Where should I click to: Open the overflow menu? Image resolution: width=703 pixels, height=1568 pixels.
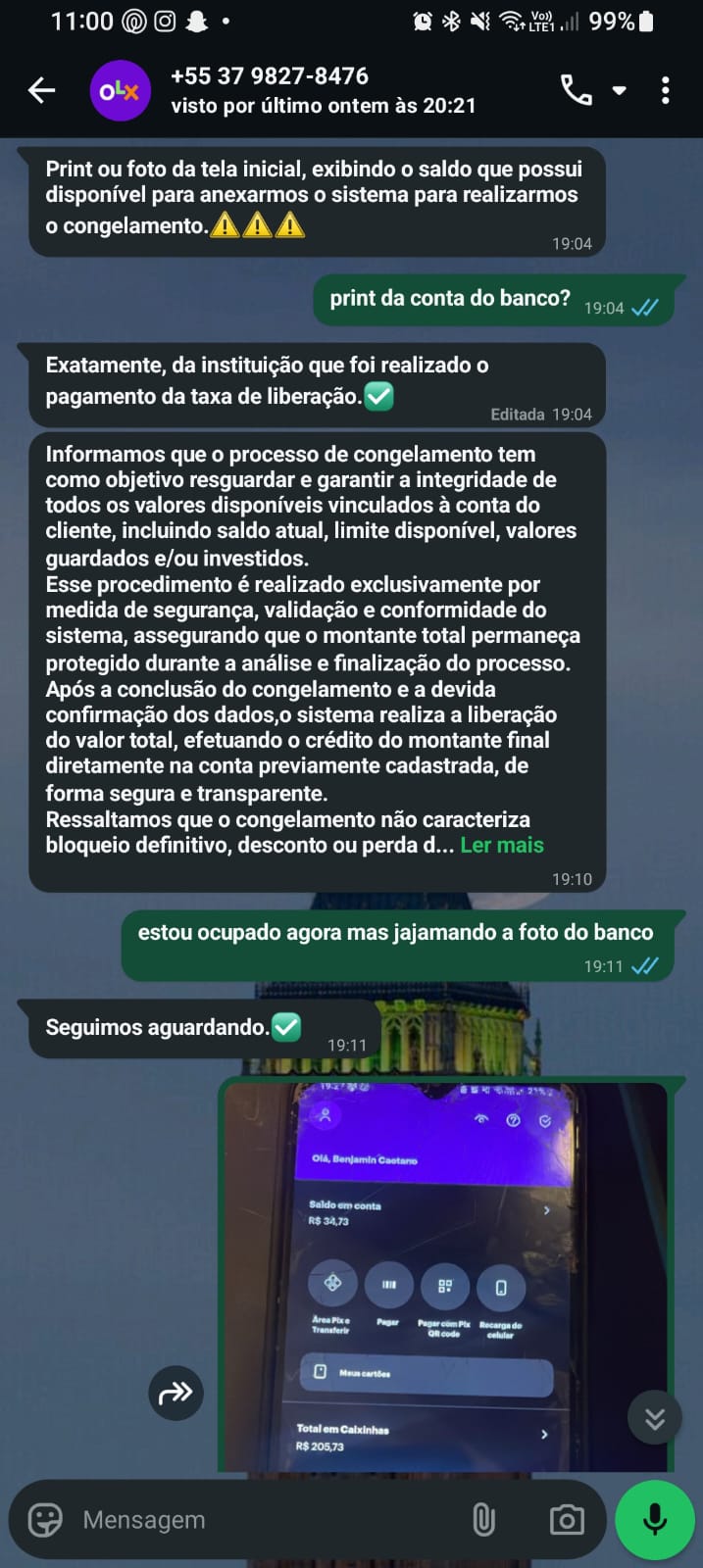pyautogui.click(x=666, y=91)
